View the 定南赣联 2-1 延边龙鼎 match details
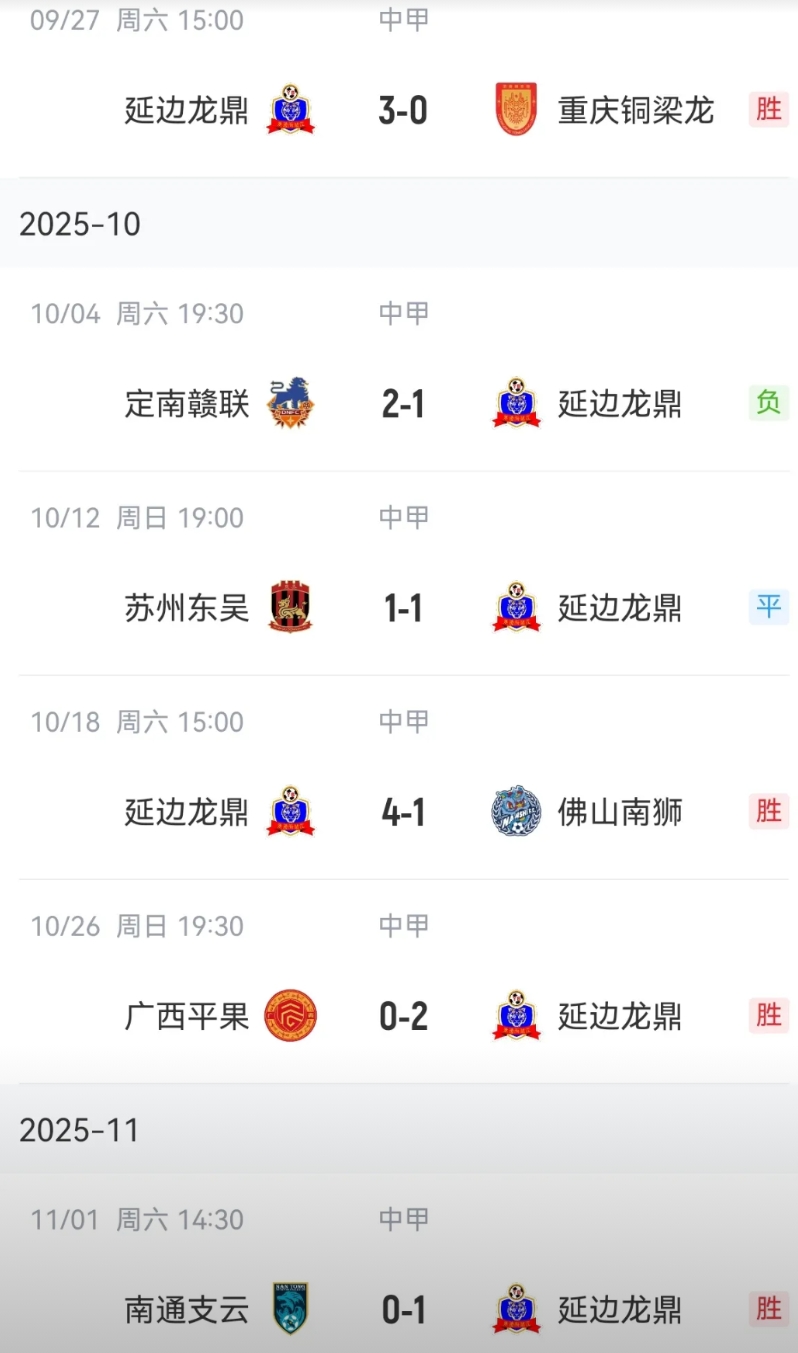Viewport: 798px width, 1353px height. tap(403, 404)
